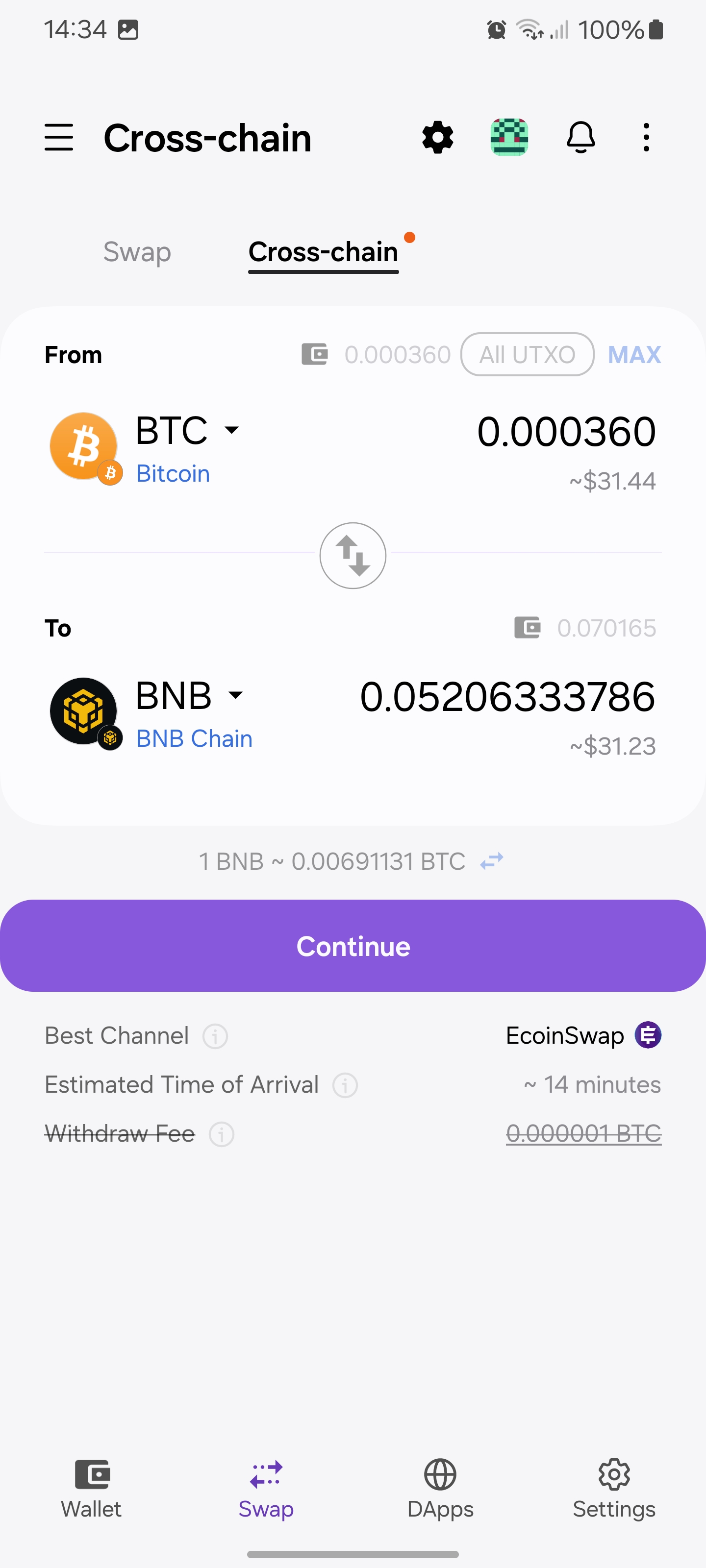Open the hamburger drawer menu
706x1568 pixels.
[x=58, y=138]
